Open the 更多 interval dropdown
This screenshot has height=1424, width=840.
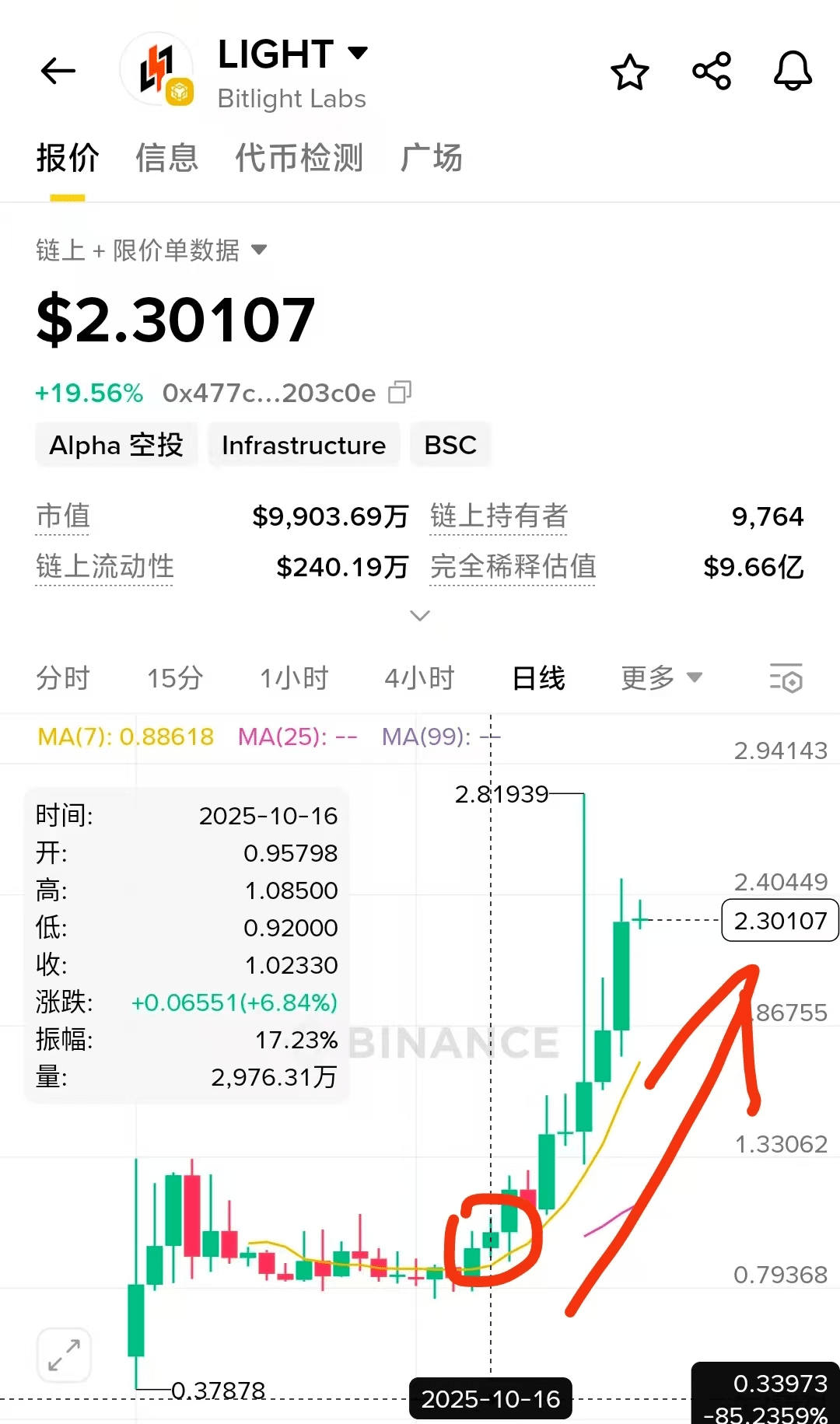(x=661, y=678)
